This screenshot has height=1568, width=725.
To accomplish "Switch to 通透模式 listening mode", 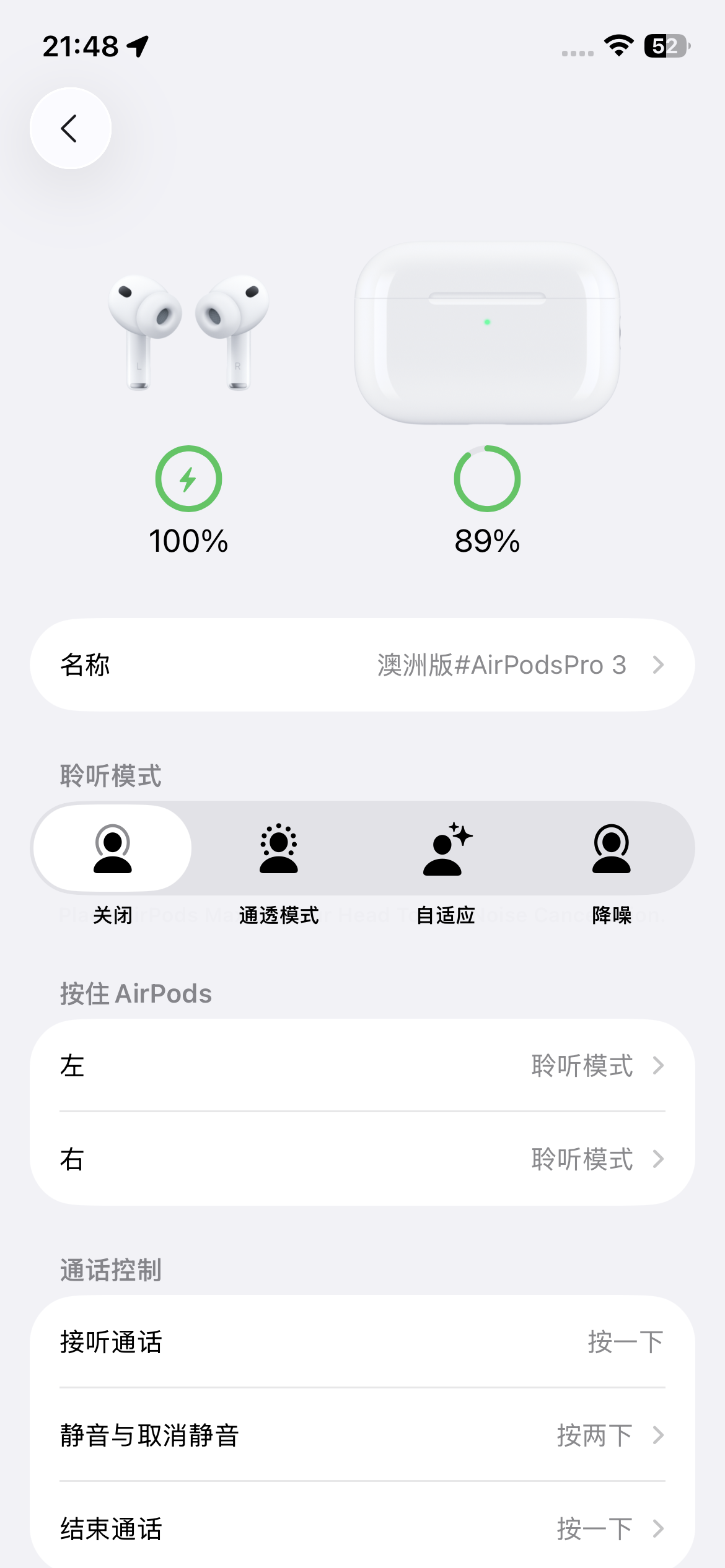I will pos(279,848).
